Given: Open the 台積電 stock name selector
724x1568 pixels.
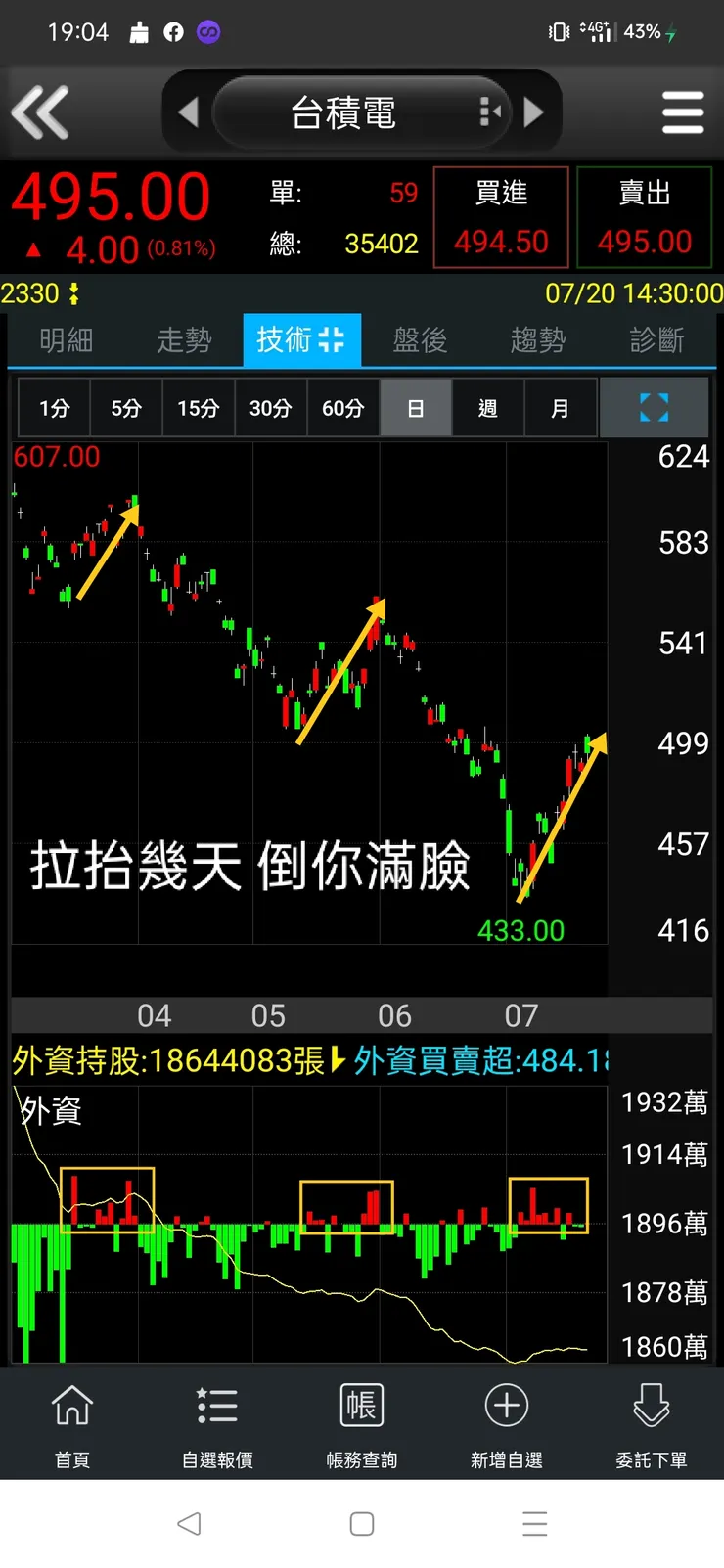Looking at the screenshot, I should pos(342,112).
